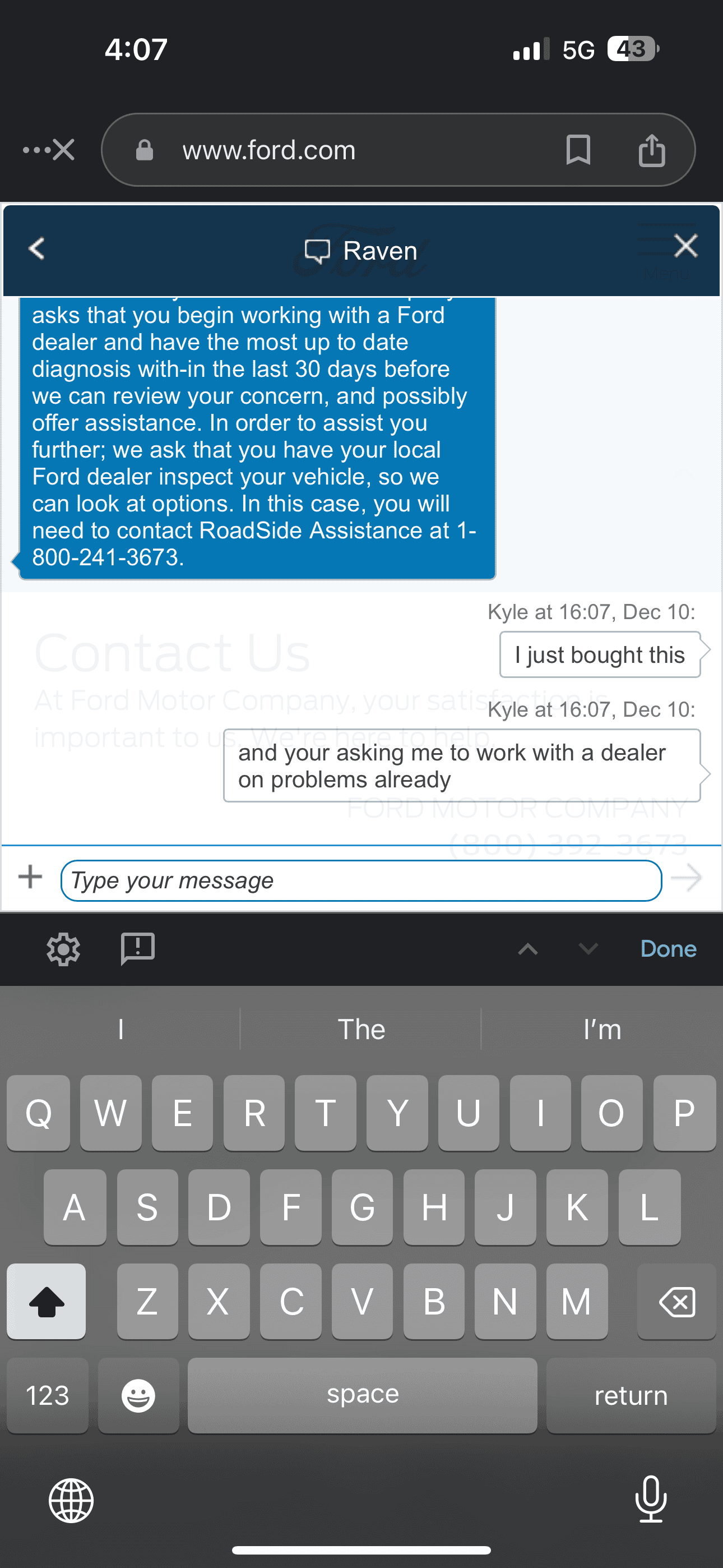Image resolution: width=723 pixels, height=1568 pixels.
Task: Choose the "The" word suggestion
Action: pyautogui.click(x=361, y=1029)
